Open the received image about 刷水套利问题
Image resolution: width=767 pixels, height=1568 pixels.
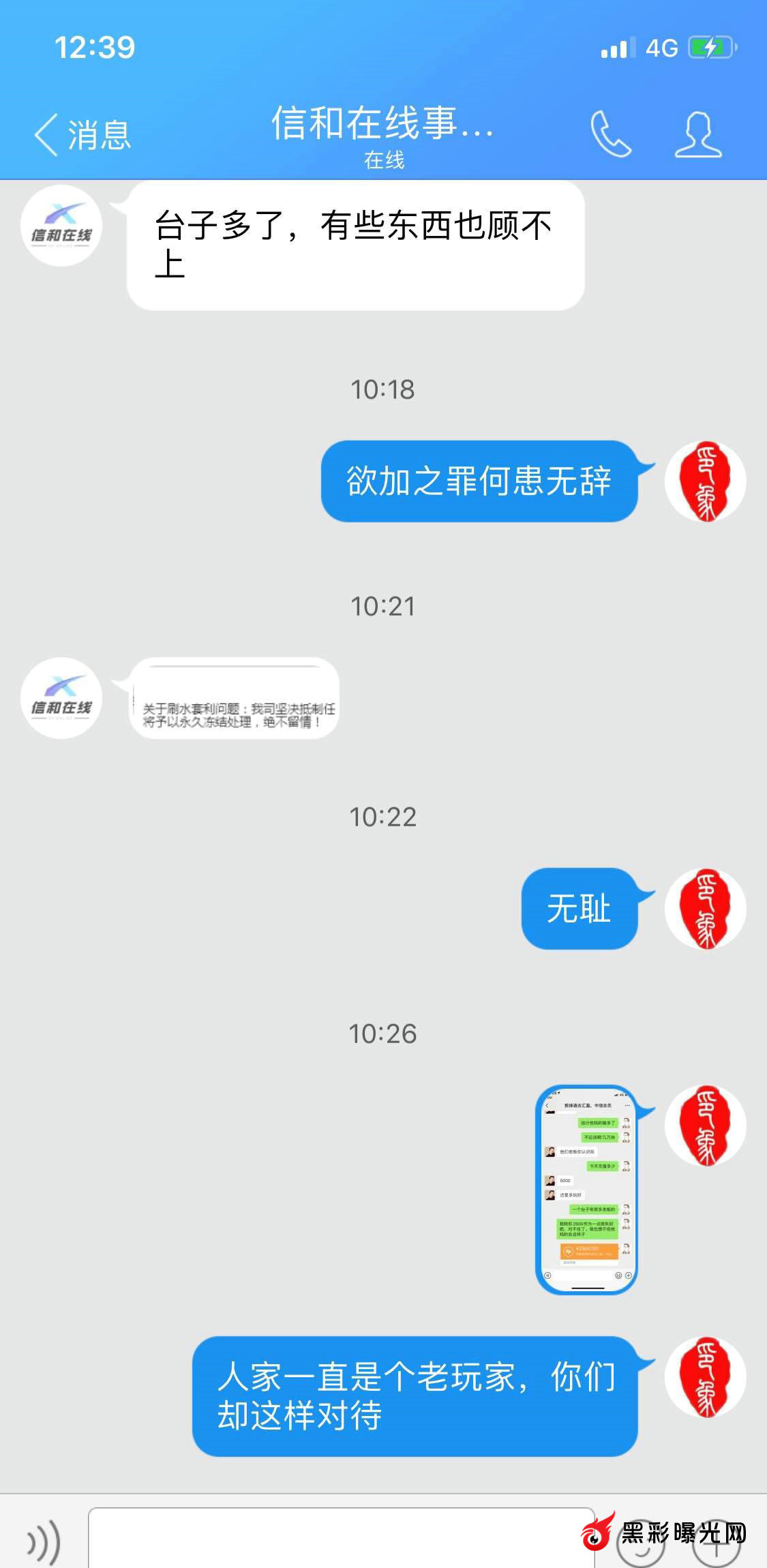click(234, 698)
